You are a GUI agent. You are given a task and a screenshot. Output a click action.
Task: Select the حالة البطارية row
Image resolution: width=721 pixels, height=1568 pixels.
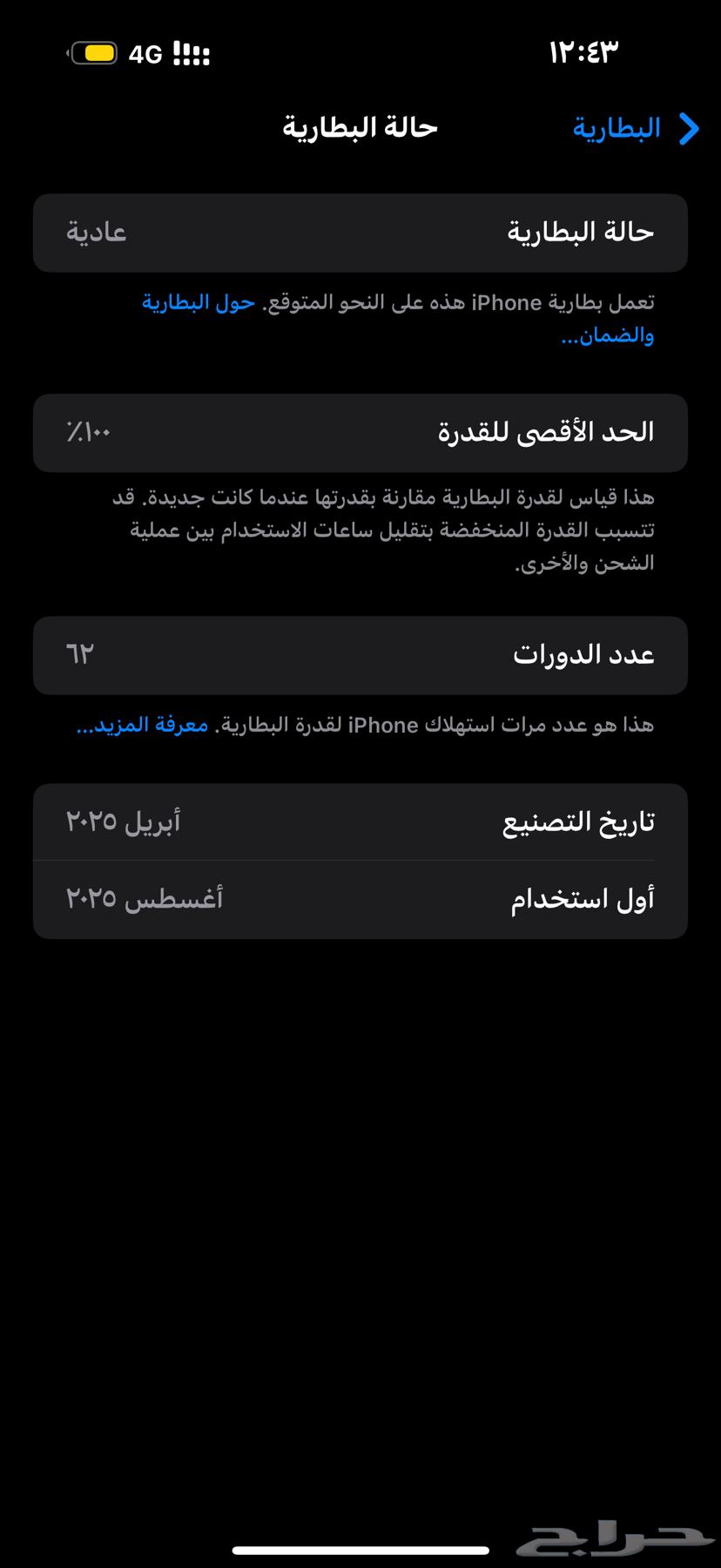[360, 232]
